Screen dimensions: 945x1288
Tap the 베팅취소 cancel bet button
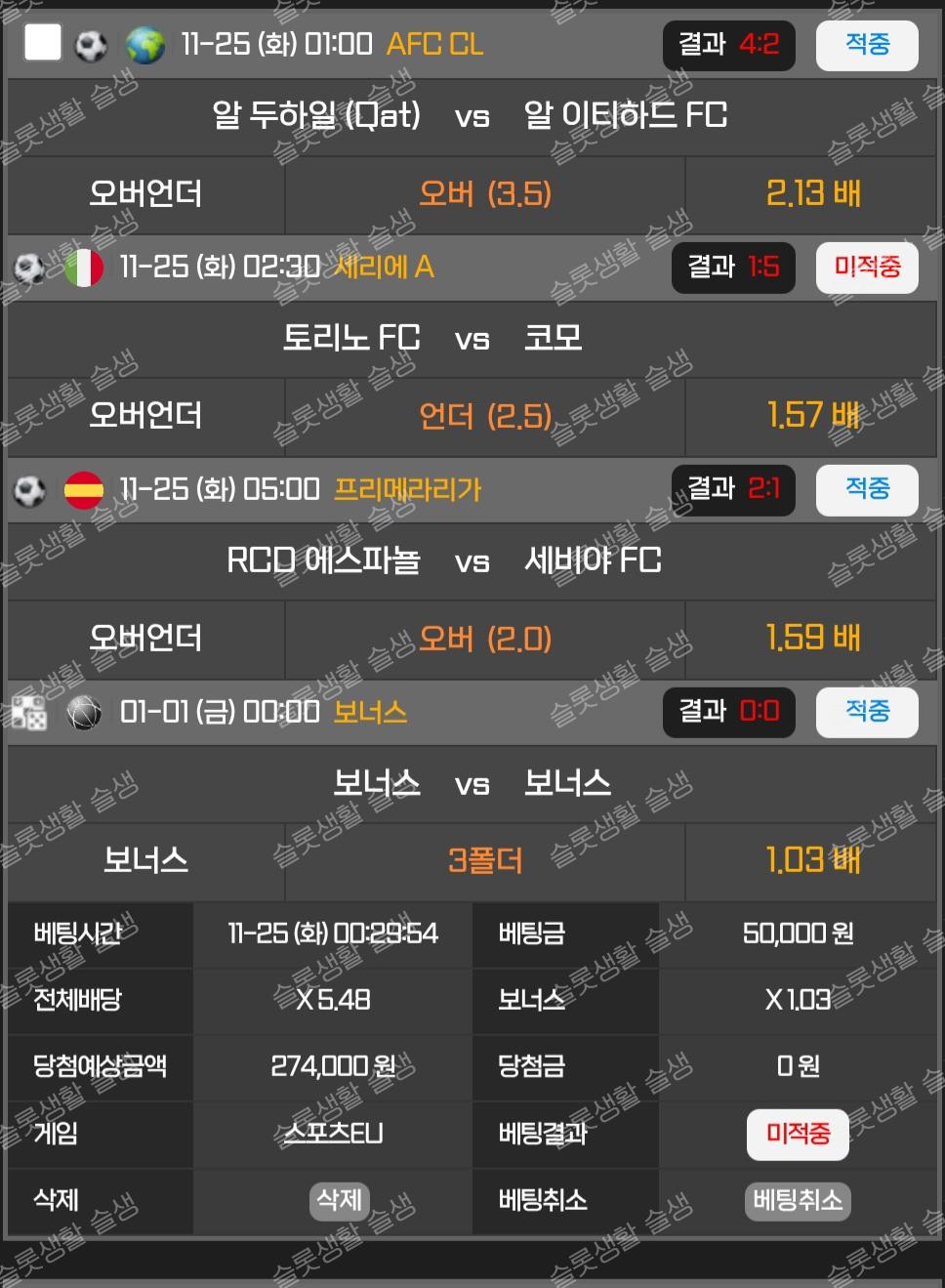pos(798,1200)
